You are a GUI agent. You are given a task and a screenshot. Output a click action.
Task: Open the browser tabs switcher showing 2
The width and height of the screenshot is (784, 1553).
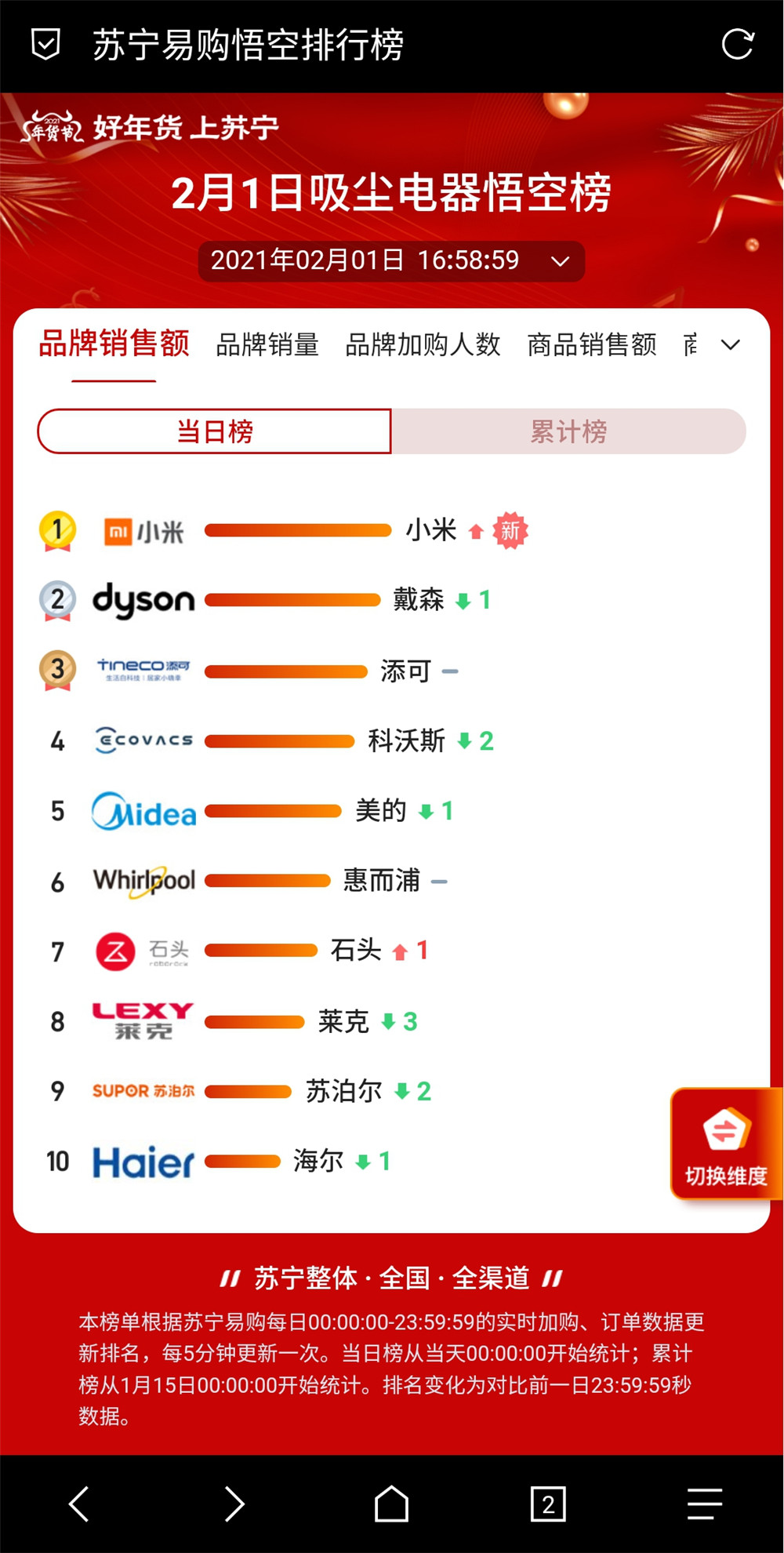click(x=548, y=1504)
